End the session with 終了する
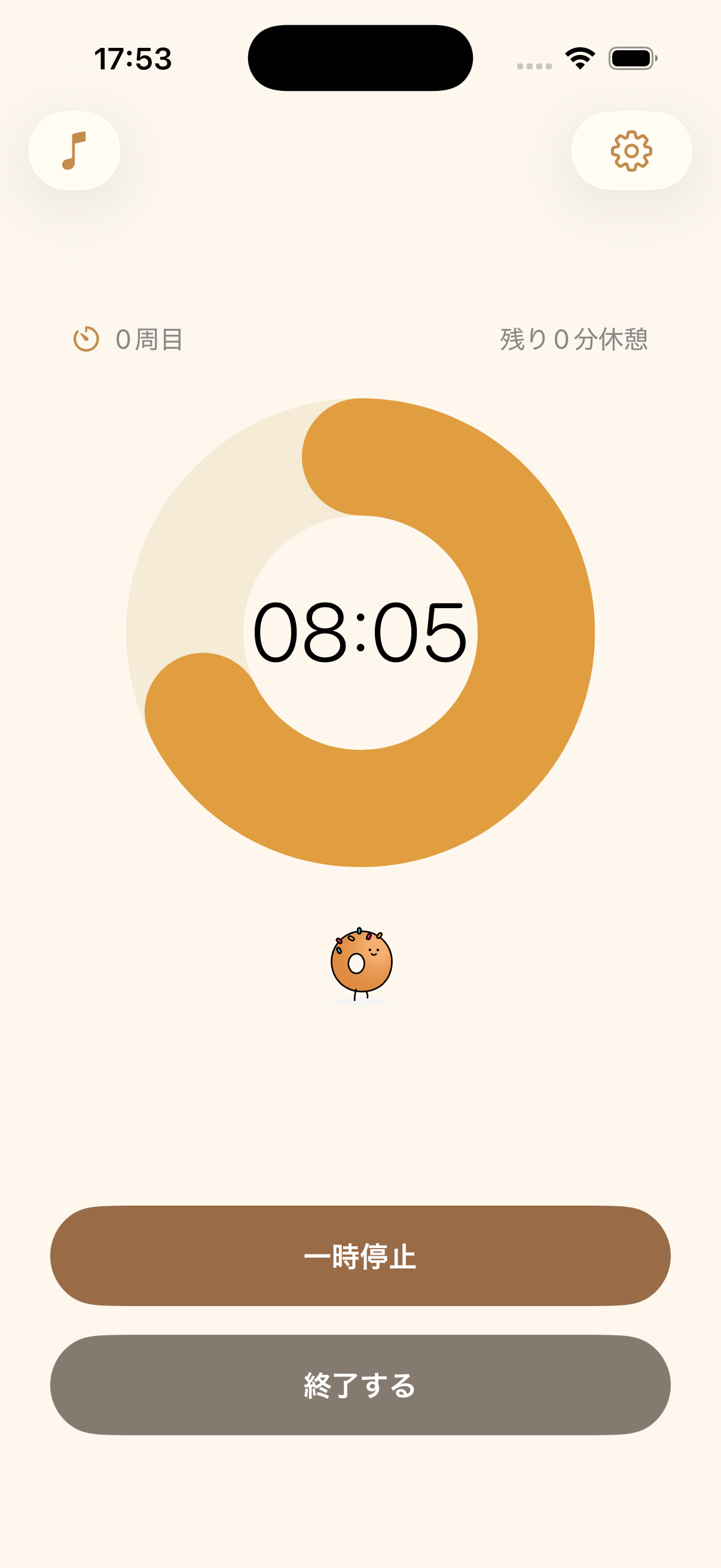The height and width of the screenshot is (1568, 721). [360, 1385]
